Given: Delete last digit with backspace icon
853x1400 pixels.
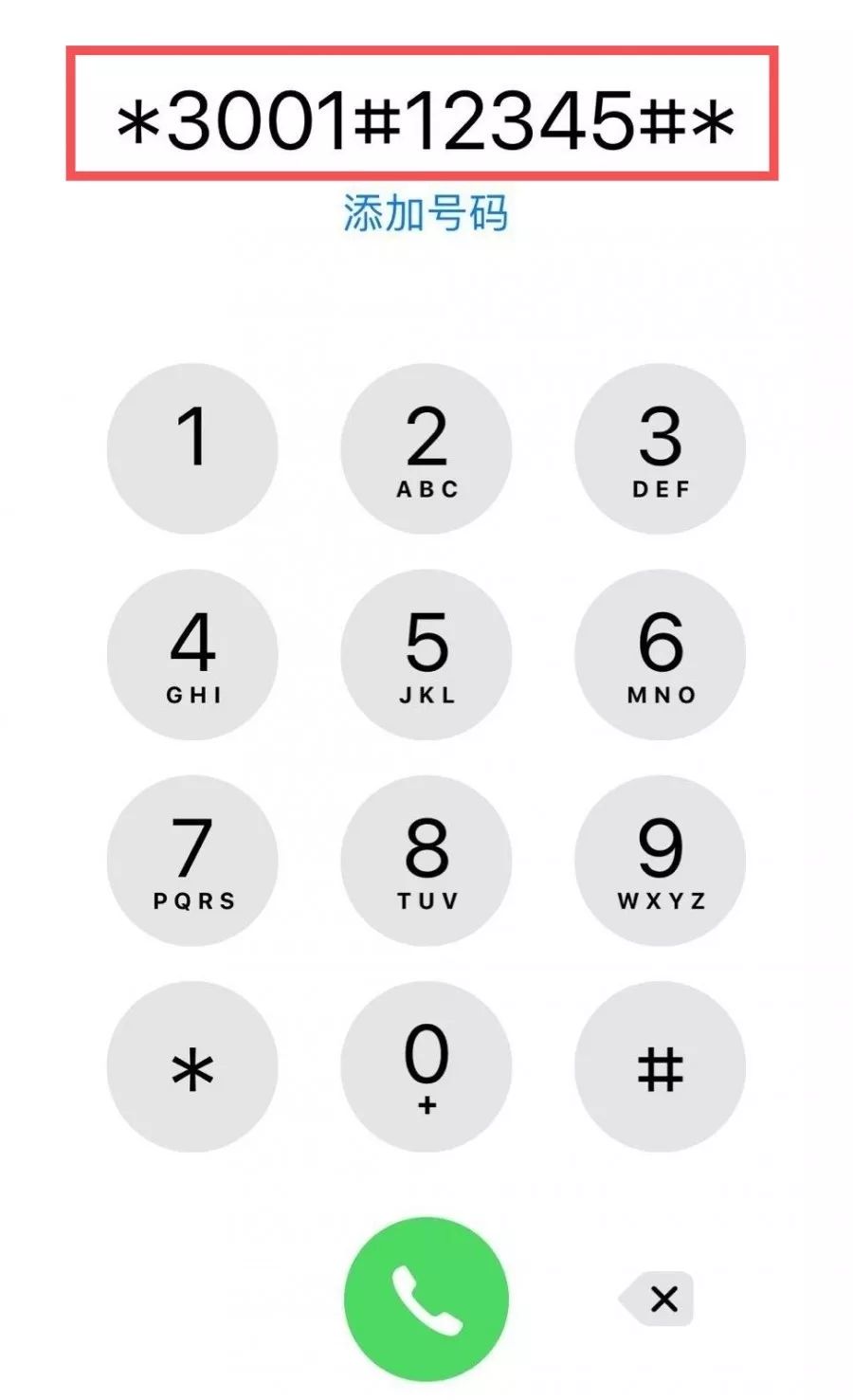Looking at the screenshot, I should pos(660,1299).
